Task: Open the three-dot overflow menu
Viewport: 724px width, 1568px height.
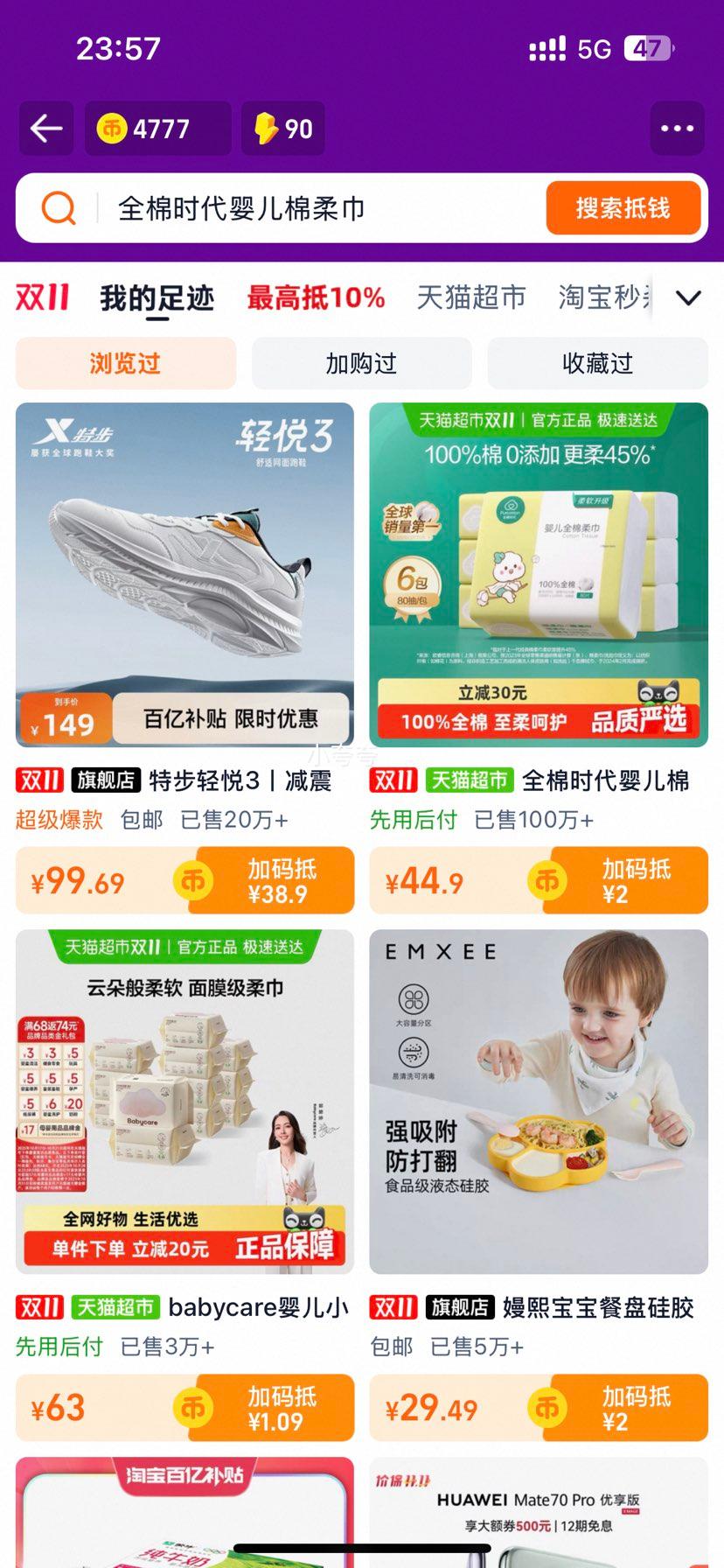Action: (x=677, y=129)
